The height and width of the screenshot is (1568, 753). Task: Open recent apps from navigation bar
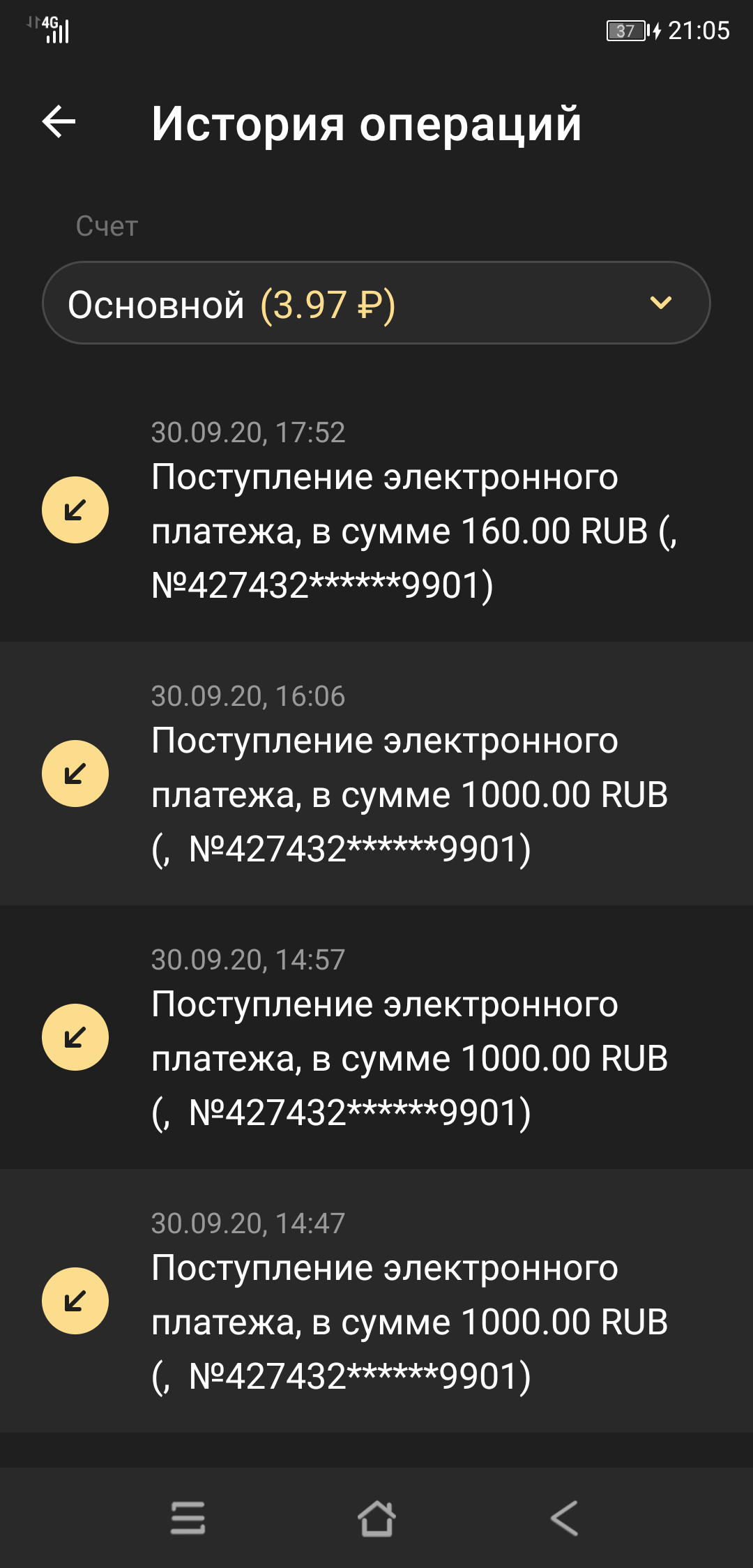188,1518
